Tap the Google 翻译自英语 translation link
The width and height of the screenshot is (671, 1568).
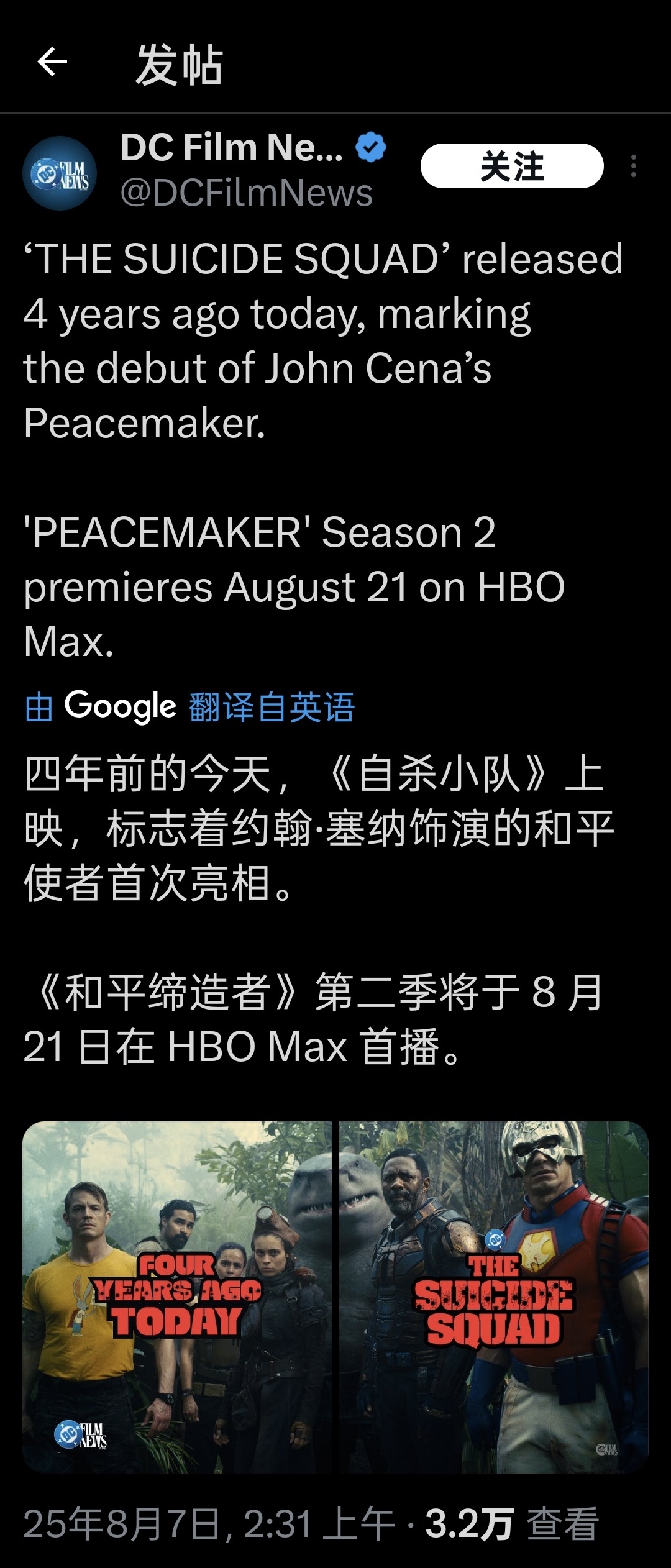coord(189,707)
